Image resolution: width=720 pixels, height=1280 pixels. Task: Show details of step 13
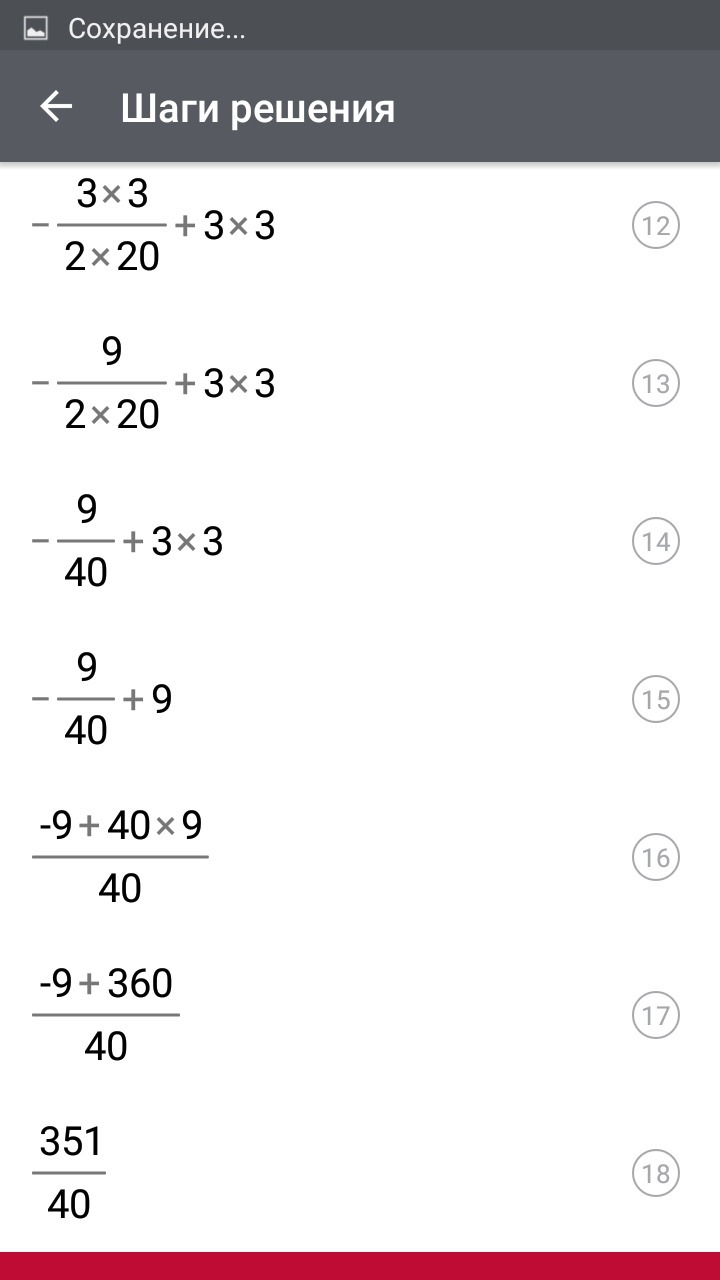click(x=656, y=383)
